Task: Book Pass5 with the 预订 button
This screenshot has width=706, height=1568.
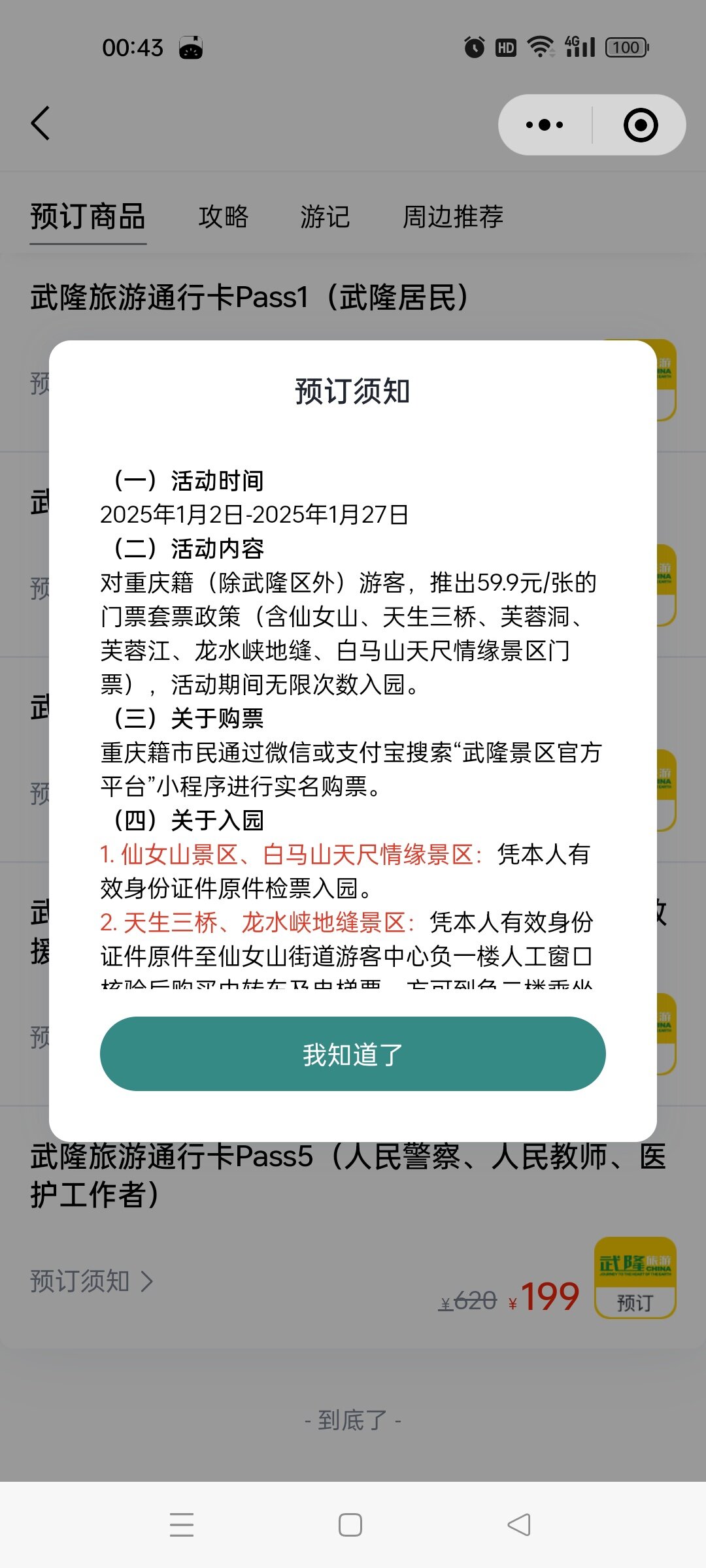Action: coord(635,1302)
